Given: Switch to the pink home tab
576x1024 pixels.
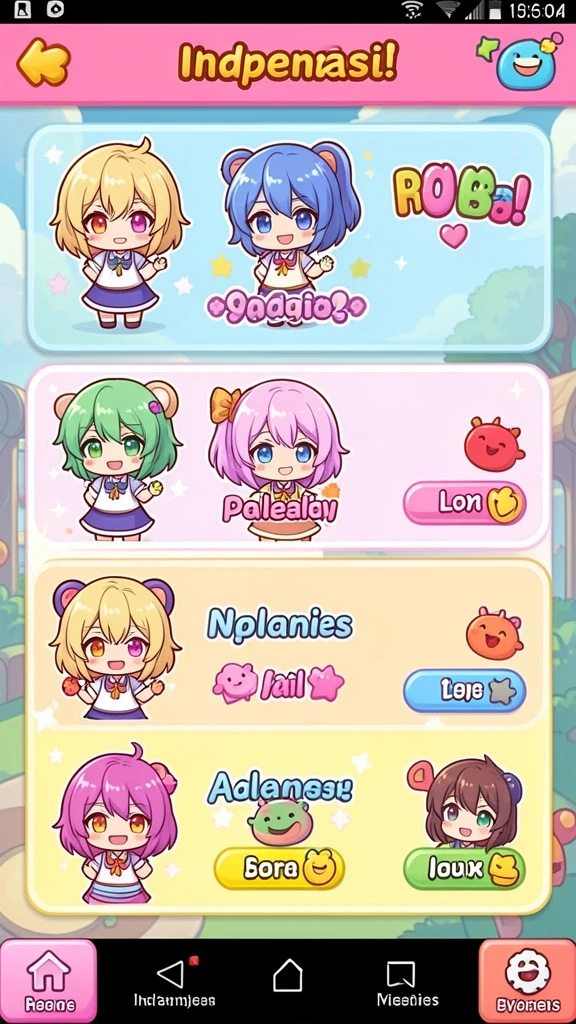Looking at the screenshot, I should [48, 982].
